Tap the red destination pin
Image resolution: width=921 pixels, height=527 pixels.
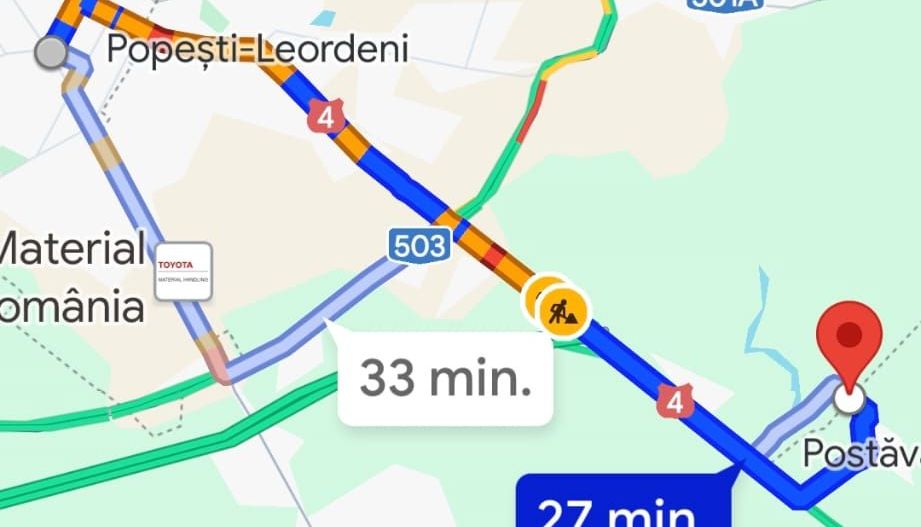[849, 342]
